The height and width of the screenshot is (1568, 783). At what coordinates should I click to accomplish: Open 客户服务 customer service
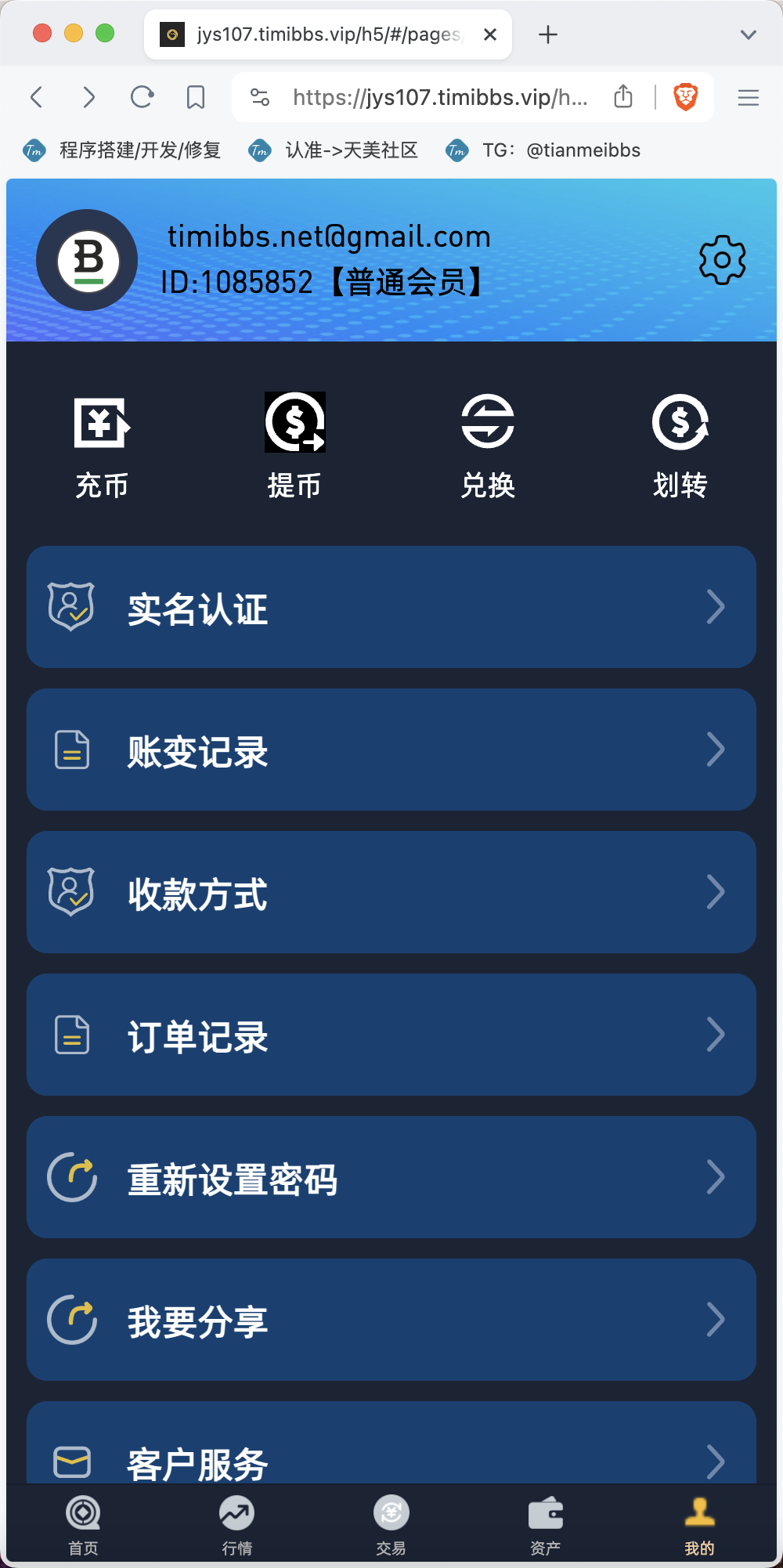pyautogui.click(x=391, y=1443)
